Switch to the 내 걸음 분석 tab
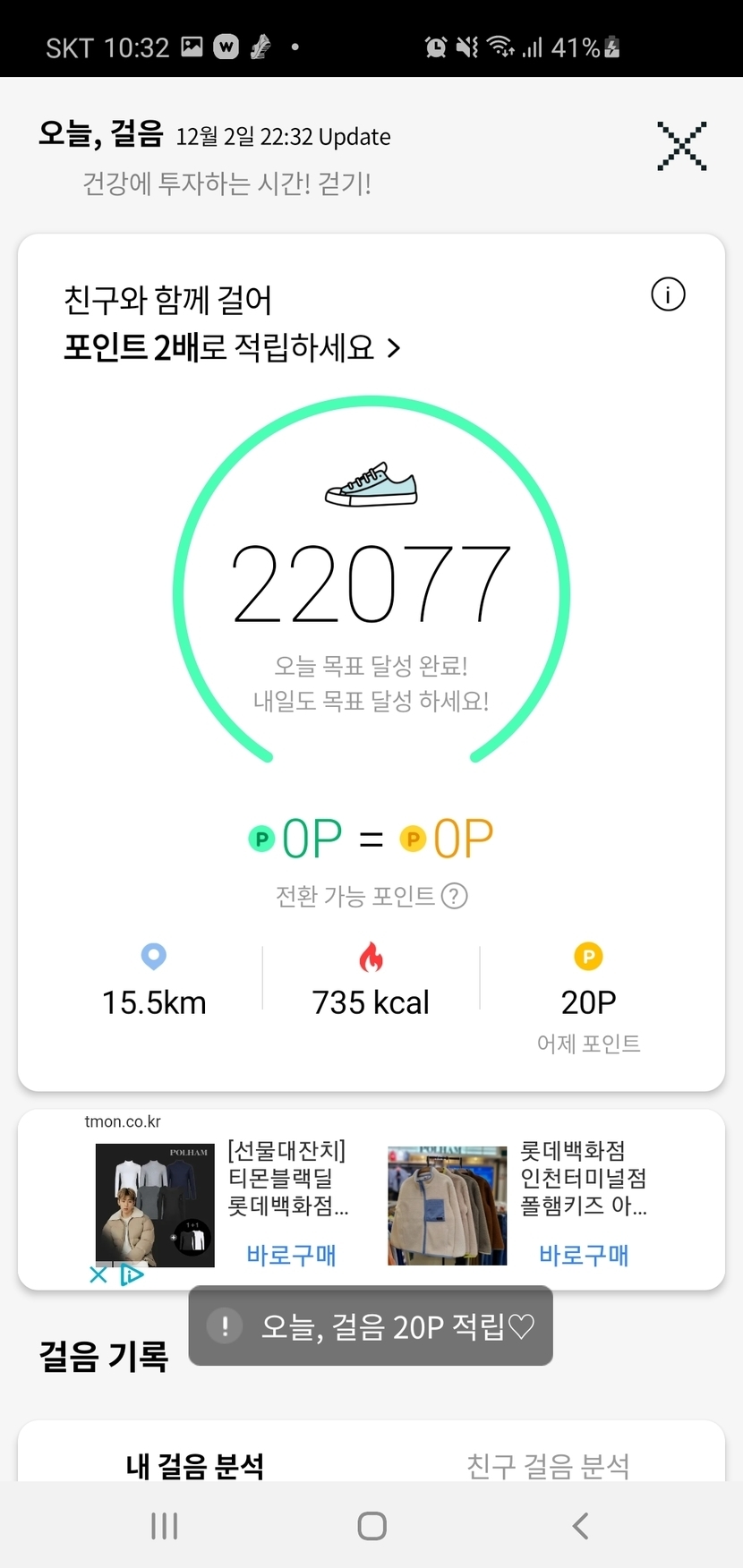This screenshot has height=1568, width=743. pos(195,1464)
